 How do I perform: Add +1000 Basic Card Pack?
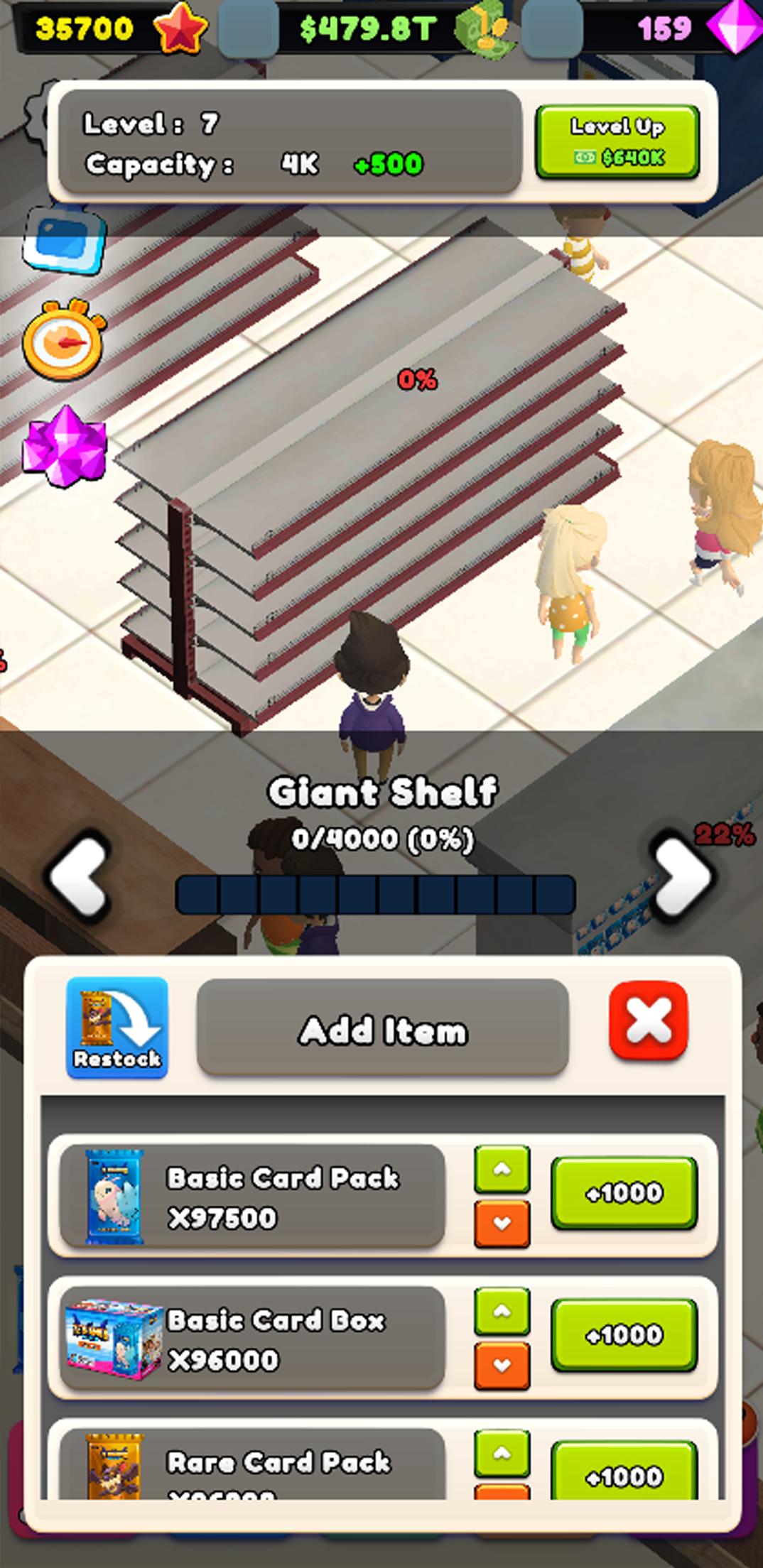[623, 1192]
